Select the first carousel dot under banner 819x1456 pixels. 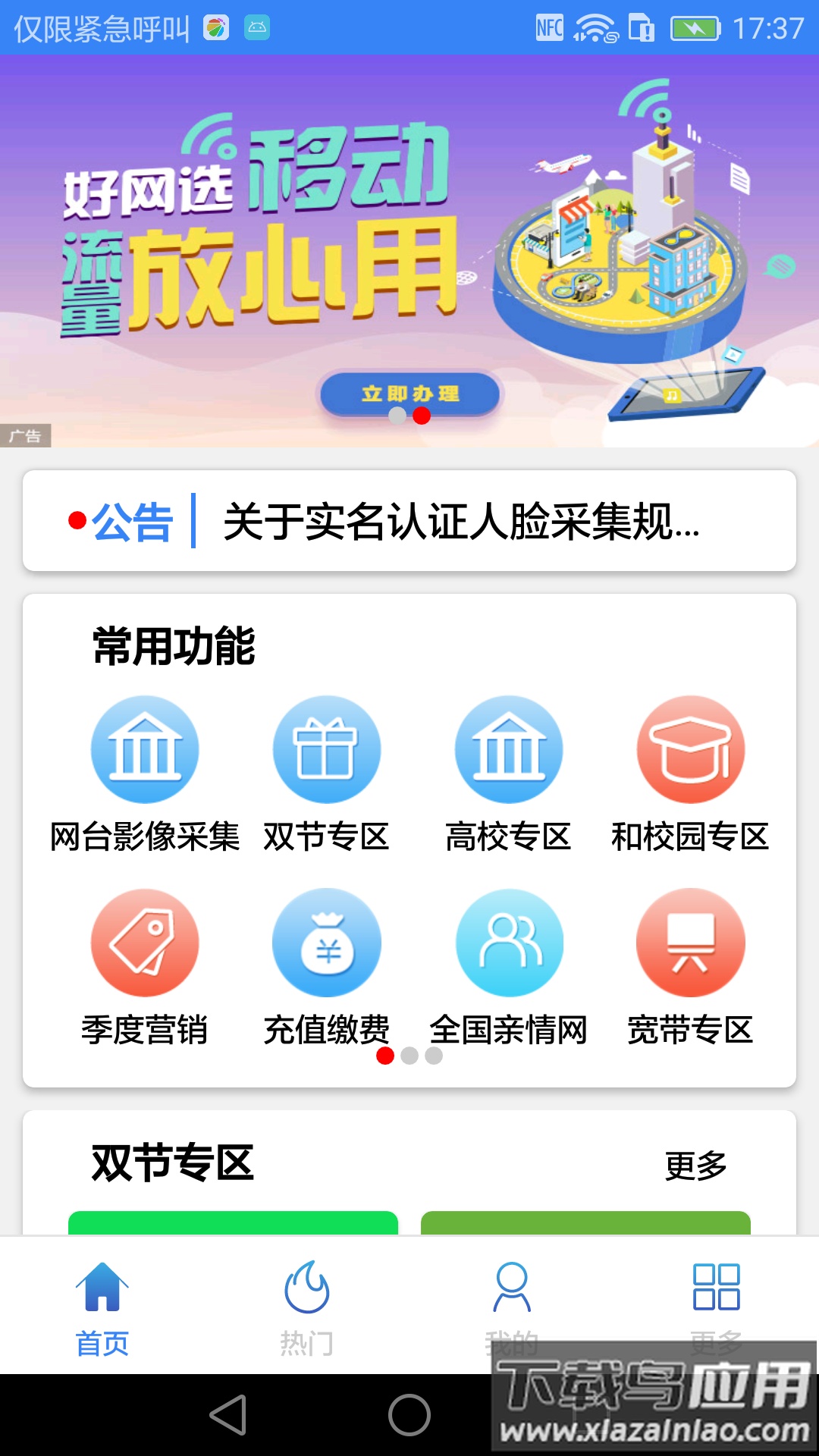tap(395, 416)
